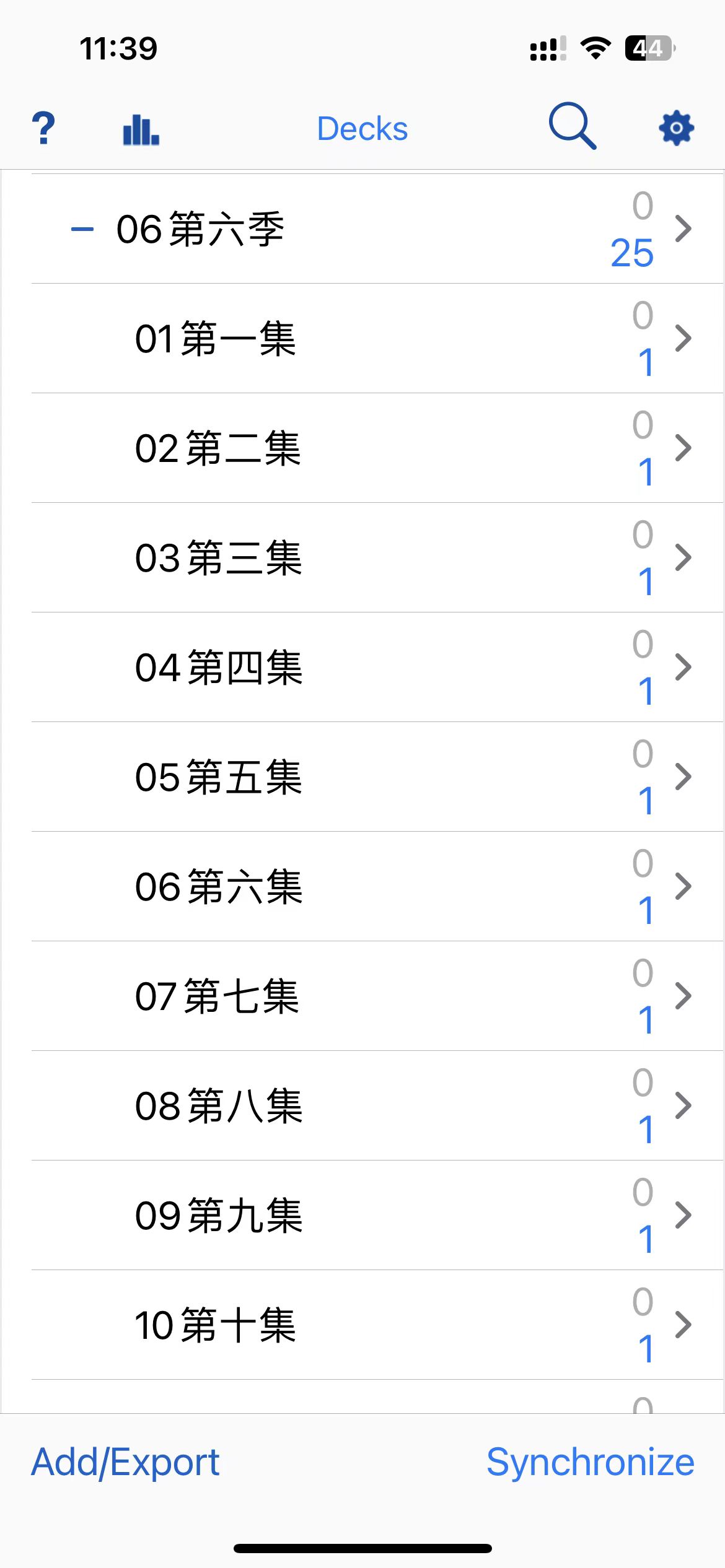The image size is (725, 1568).
Task: Open the 08 第八集 deck
Action: [x=377, y=1106]
